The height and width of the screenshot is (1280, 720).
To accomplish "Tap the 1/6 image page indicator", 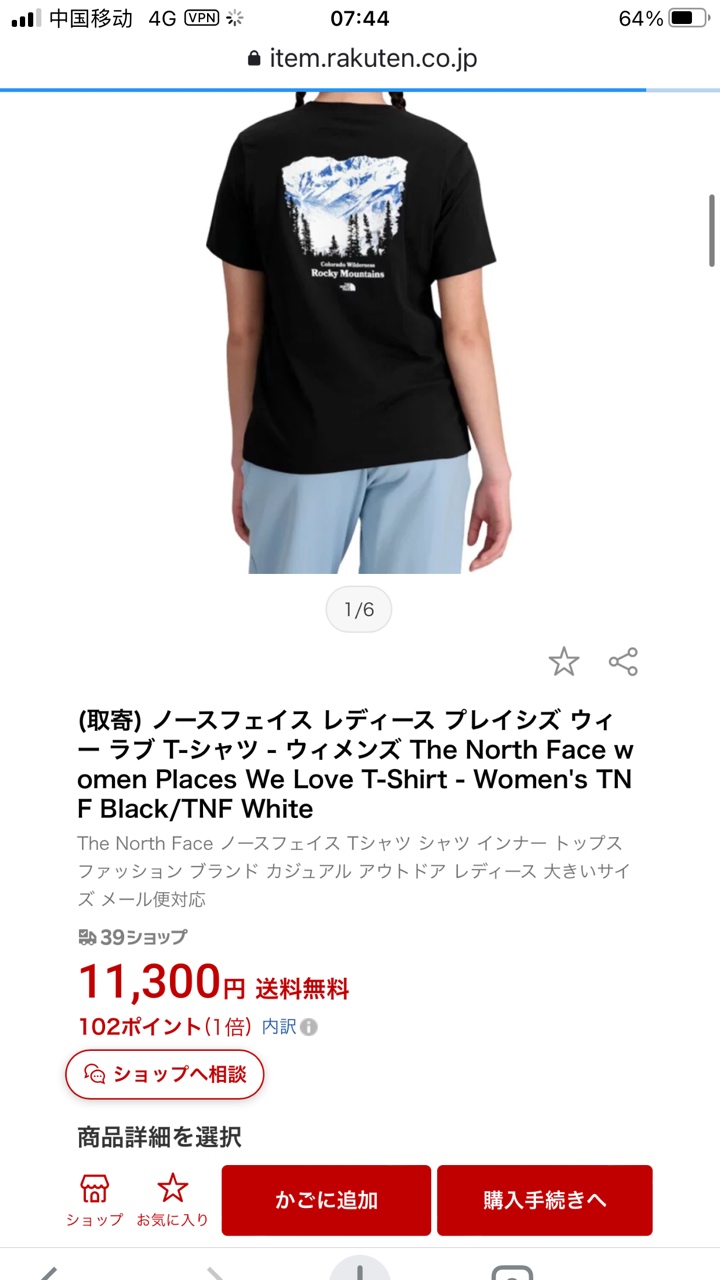I will click(x=359, y=610).
